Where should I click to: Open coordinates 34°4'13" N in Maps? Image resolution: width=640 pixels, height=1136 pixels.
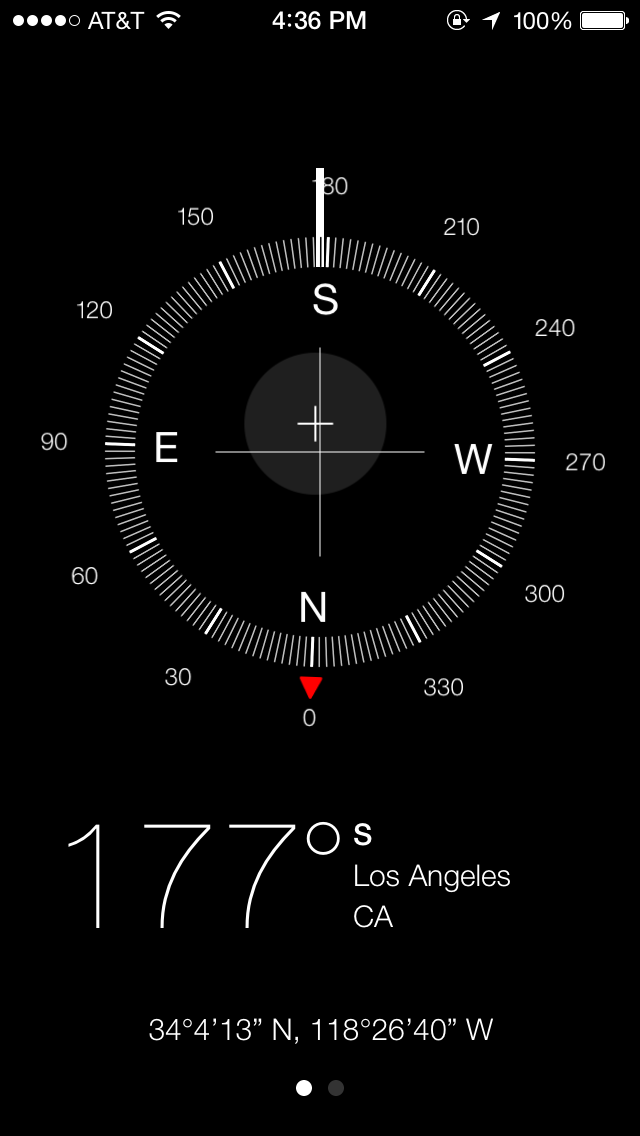click(x=320, y=1030)
